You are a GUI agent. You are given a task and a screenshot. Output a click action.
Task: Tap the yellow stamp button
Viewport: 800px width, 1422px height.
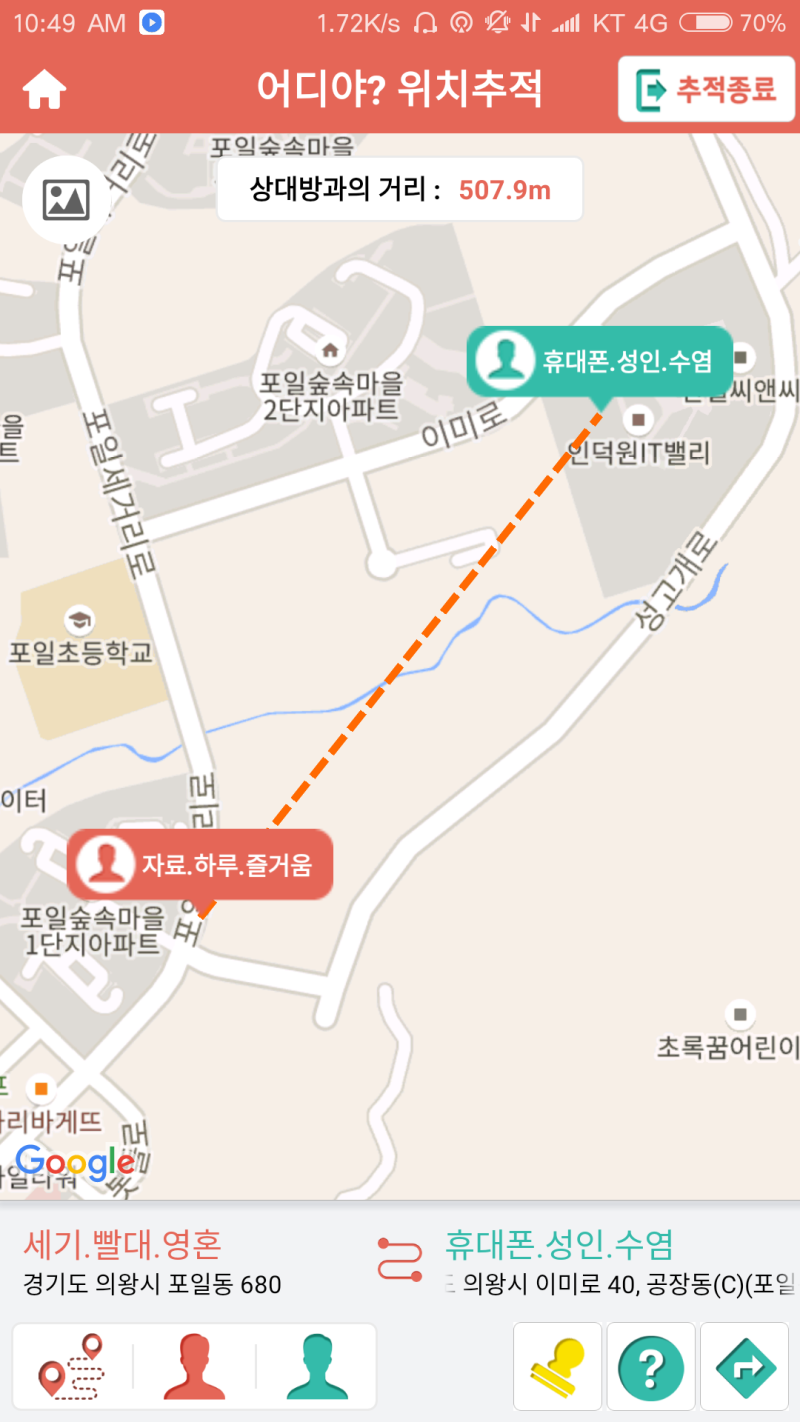[x=558, y=1366]
